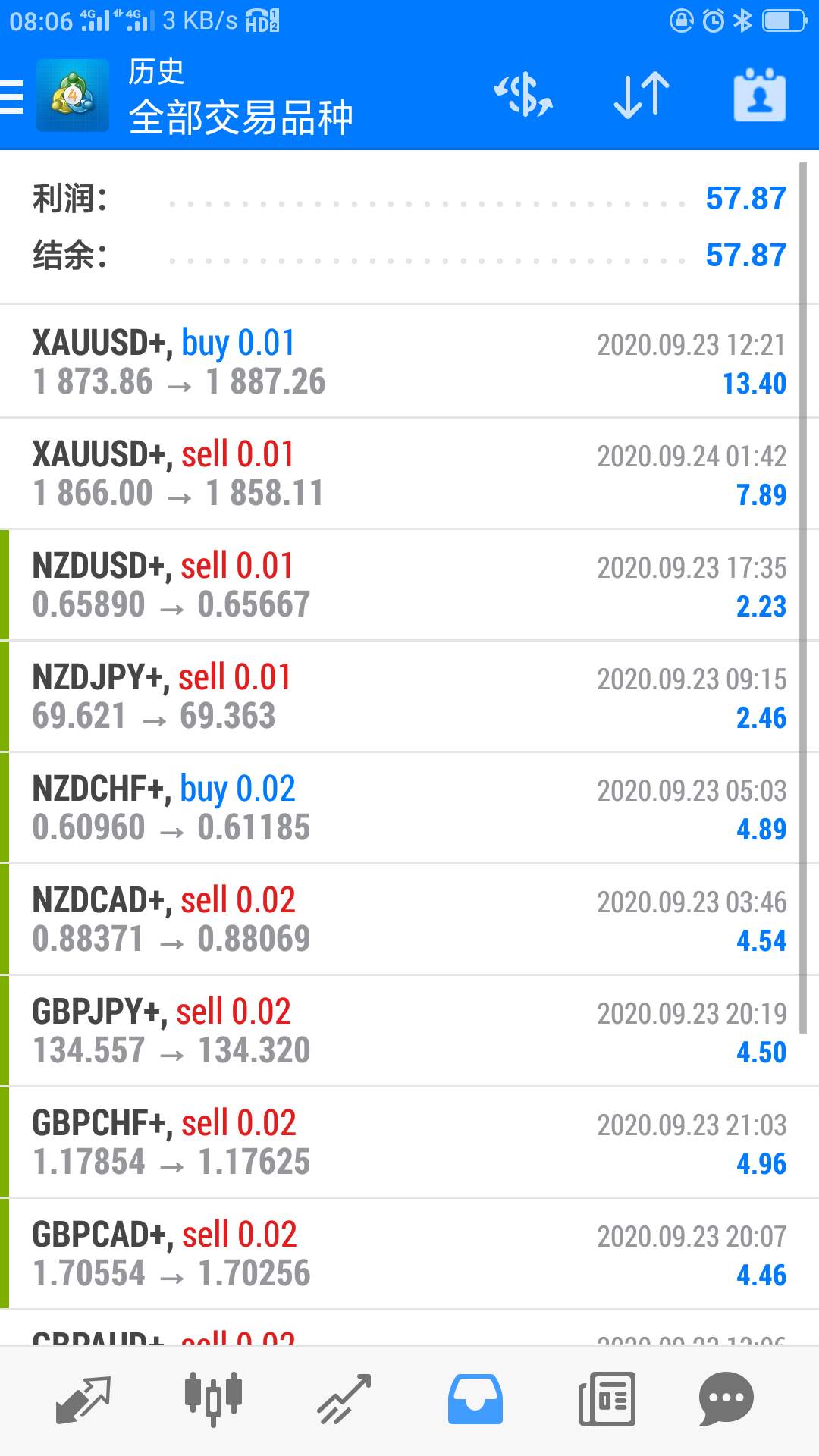Open the XAUUSD+ buy 0.01 trade
Viewport: 819px width, 1456px height.
click(409, 362)
